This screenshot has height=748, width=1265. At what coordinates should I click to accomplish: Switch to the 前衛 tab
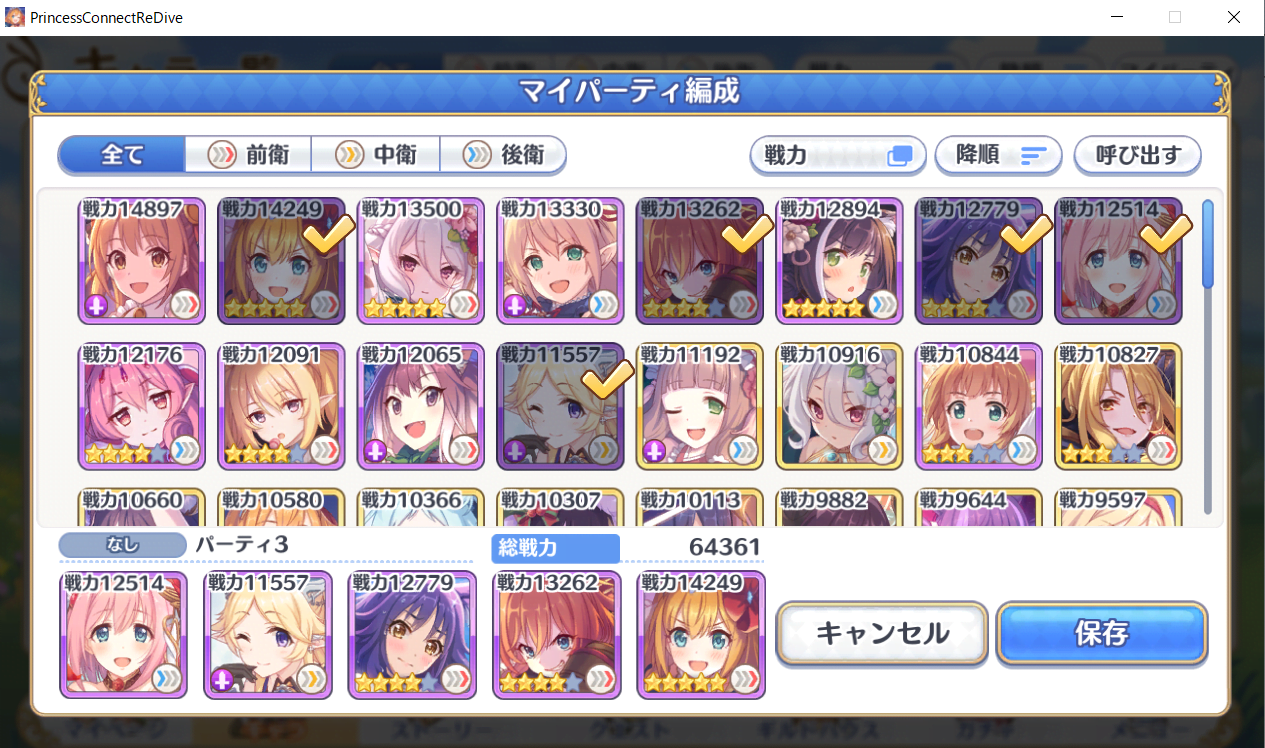(248, 155)
